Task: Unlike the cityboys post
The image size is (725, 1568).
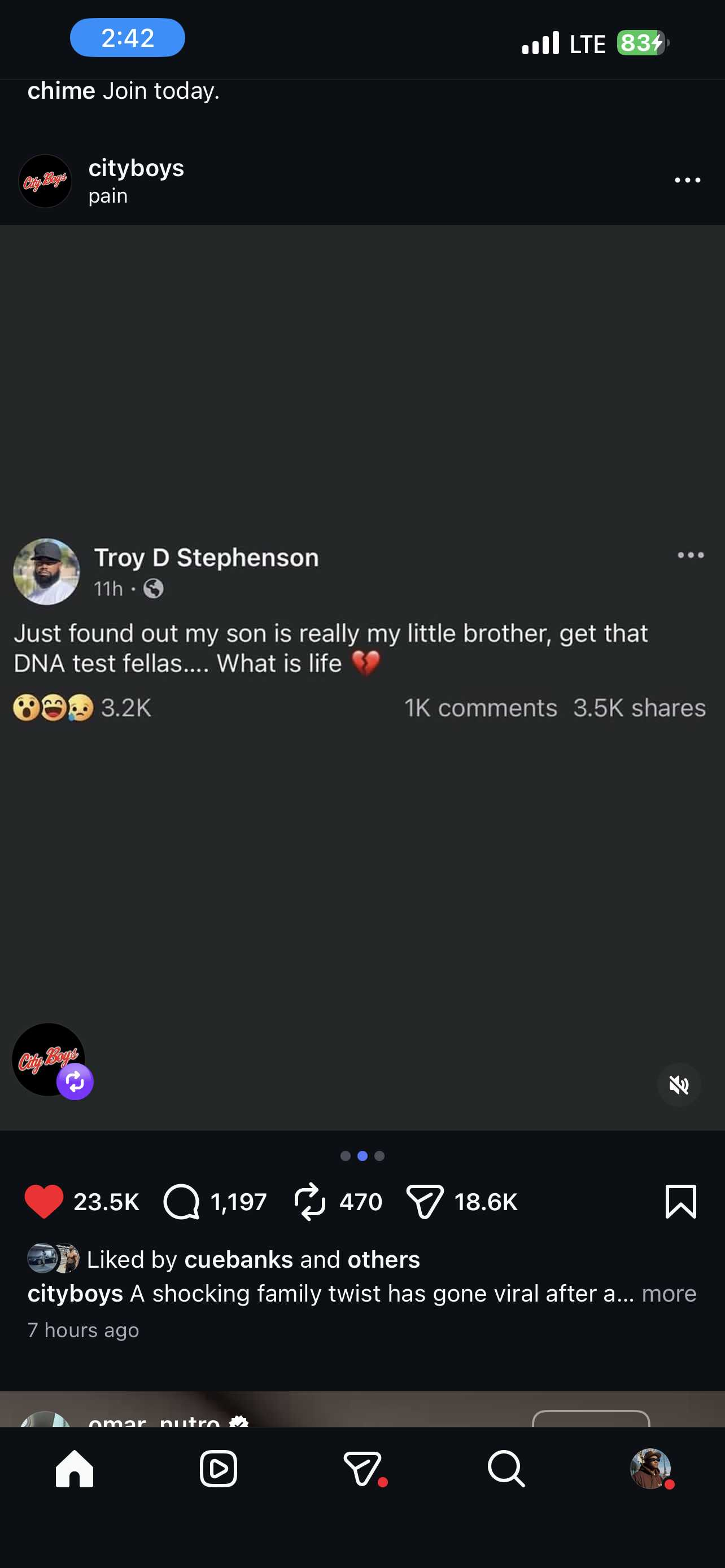Action: click(x=44, y=1202)
